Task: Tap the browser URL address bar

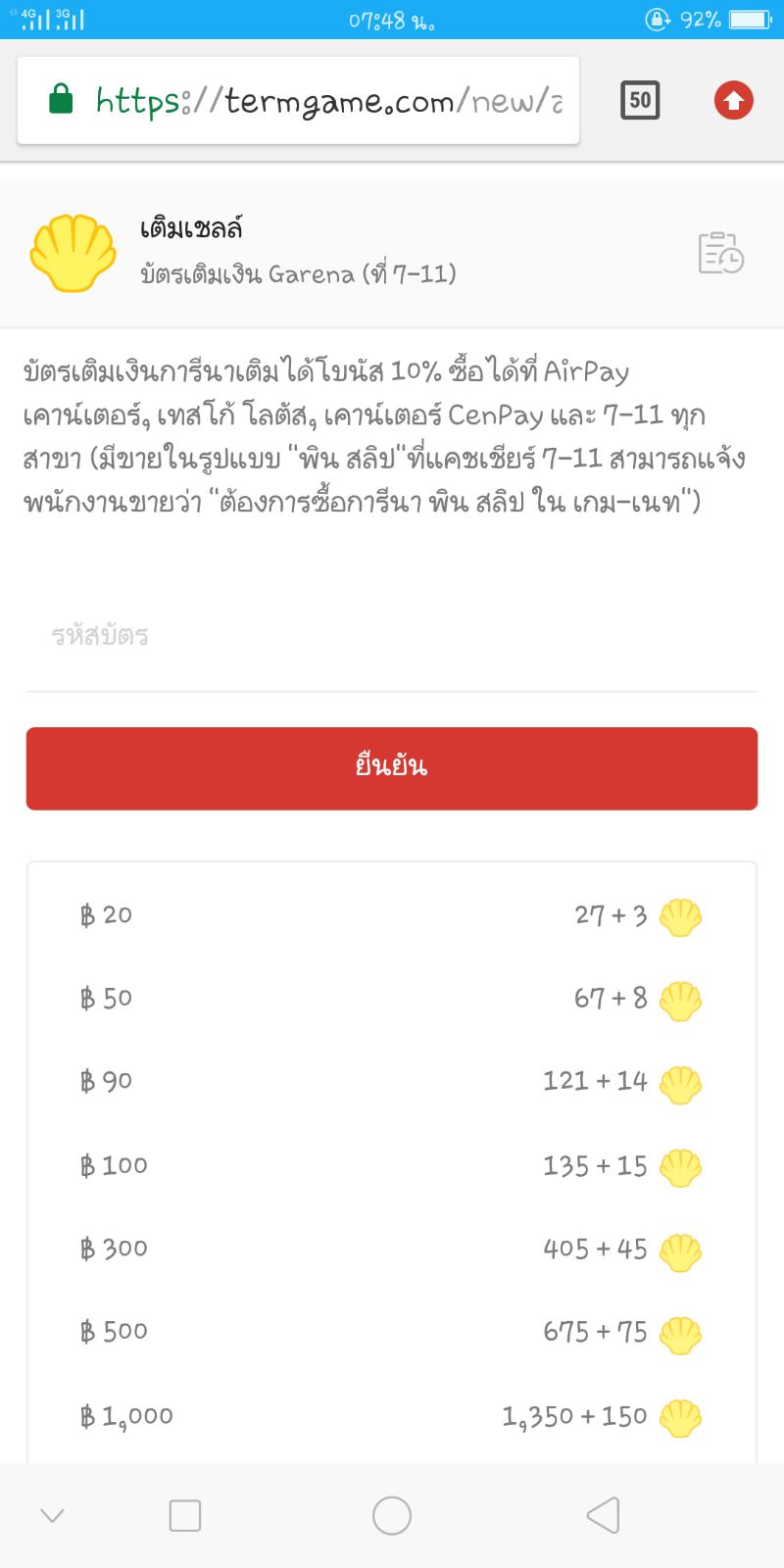Action: [x=298, y=100]
